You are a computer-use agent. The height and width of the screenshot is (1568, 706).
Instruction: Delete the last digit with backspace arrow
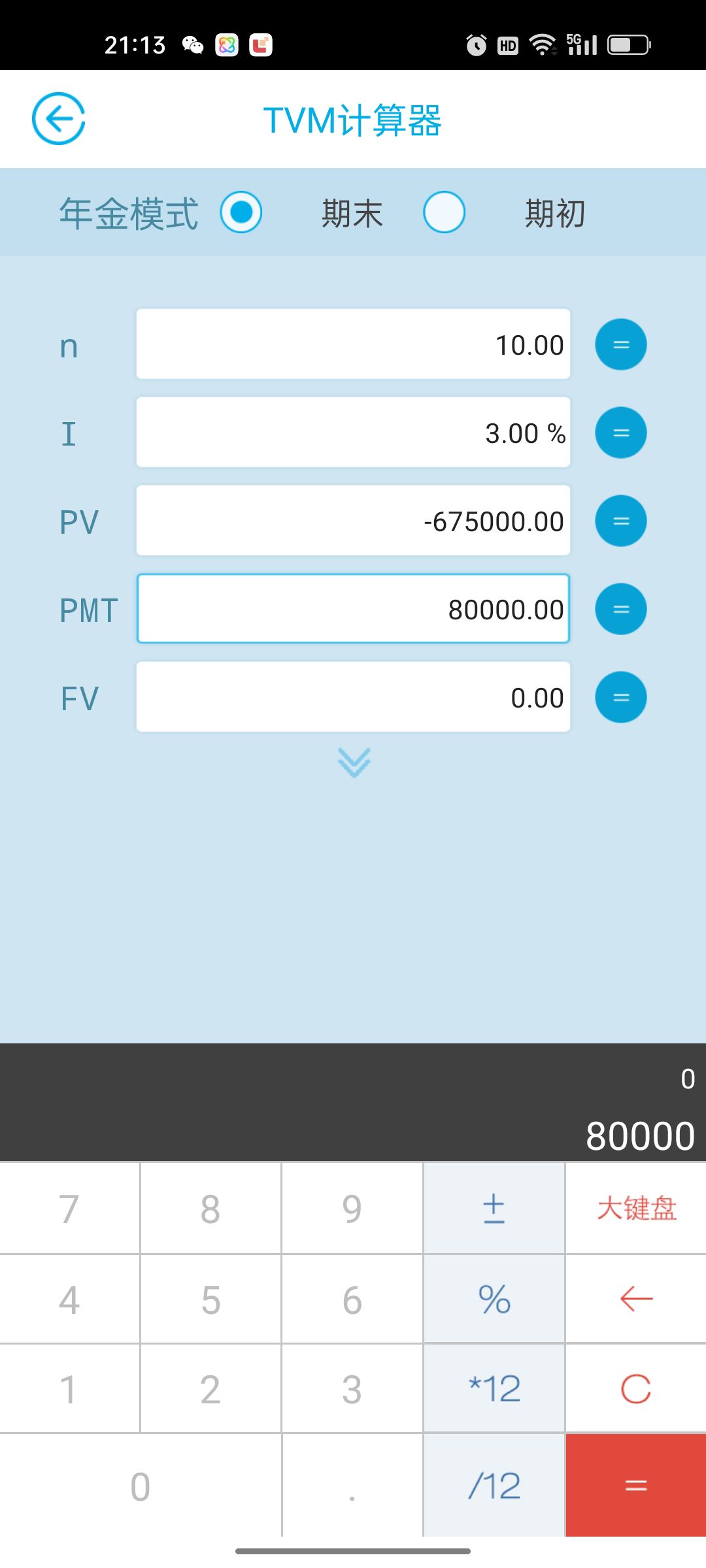pos(636,1299)
